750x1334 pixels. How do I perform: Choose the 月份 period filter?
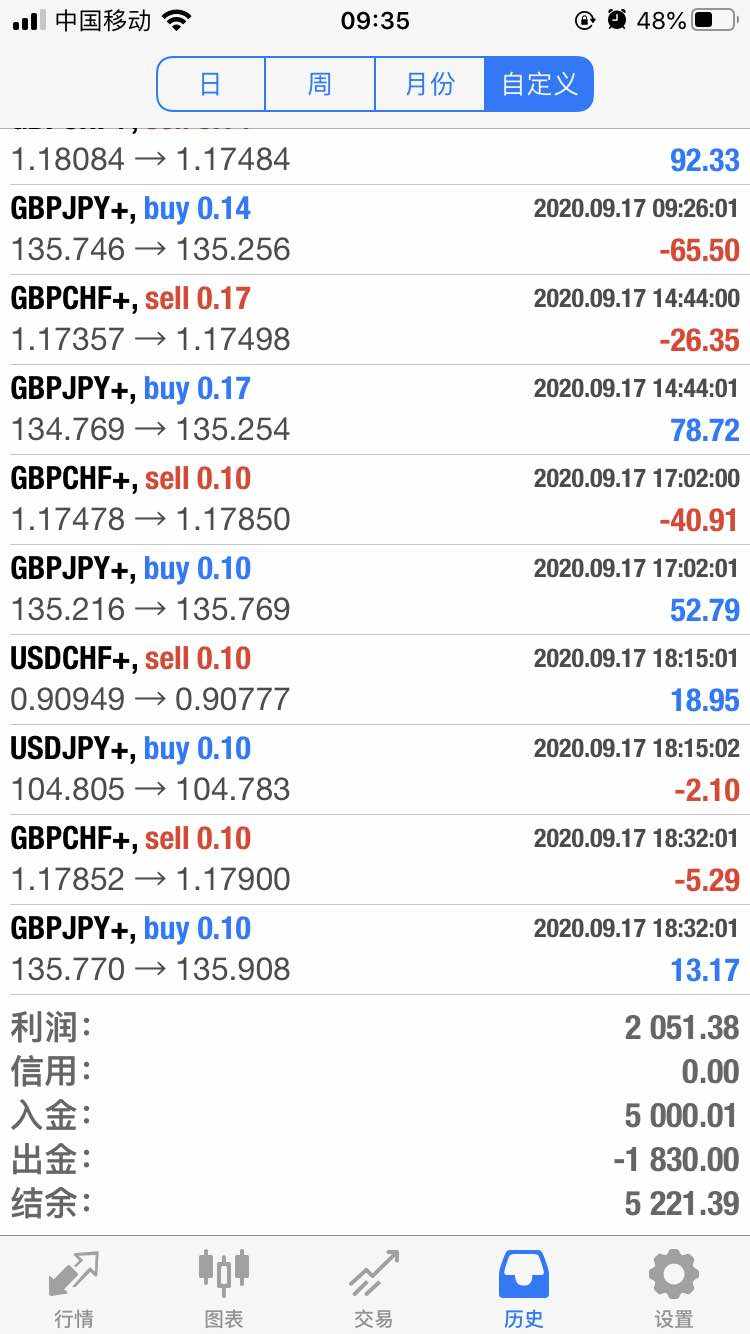(x=429, y=84)
